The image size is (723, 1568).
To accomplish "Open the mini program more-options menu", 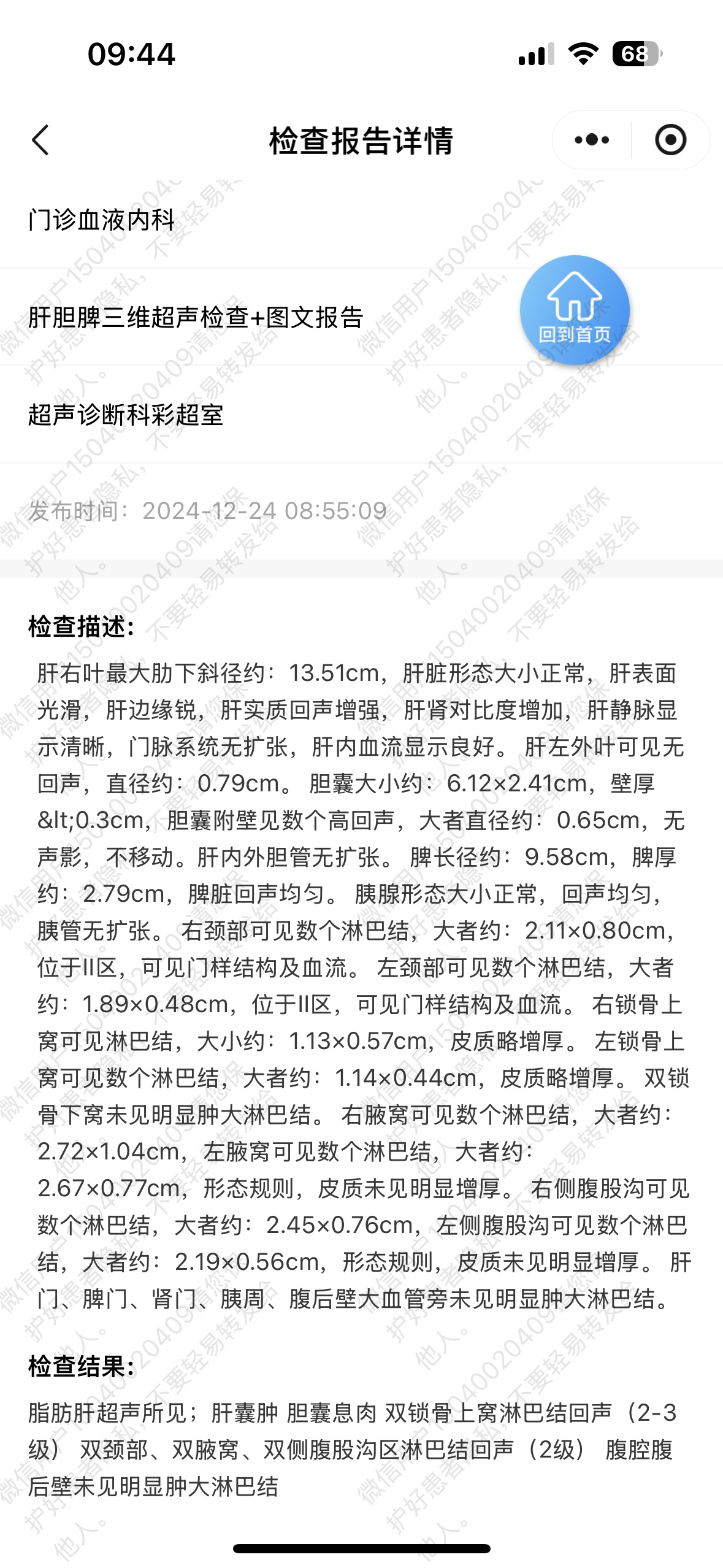I will point(592,140).
